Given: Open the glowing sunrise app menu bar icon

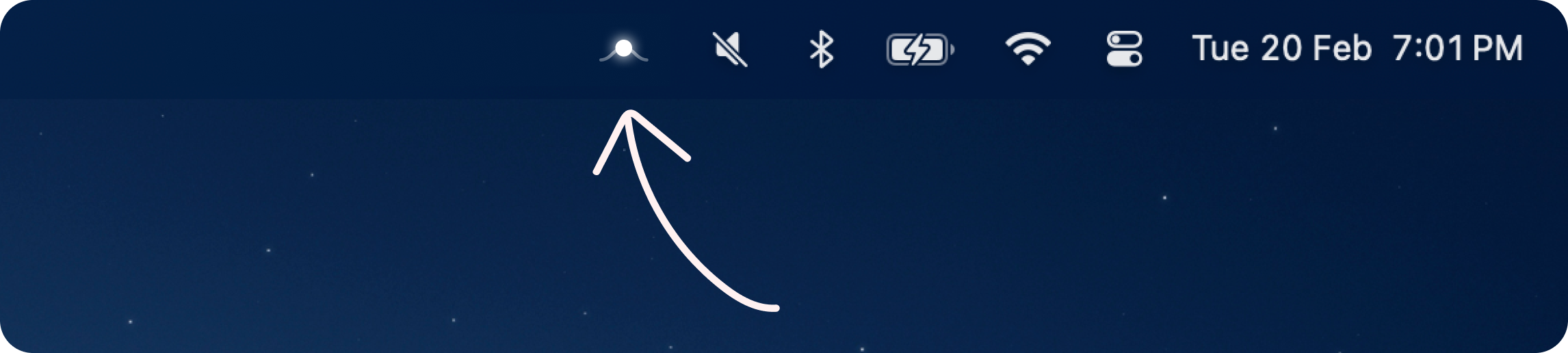Looking at the screenshot, I should coord(623,50).
